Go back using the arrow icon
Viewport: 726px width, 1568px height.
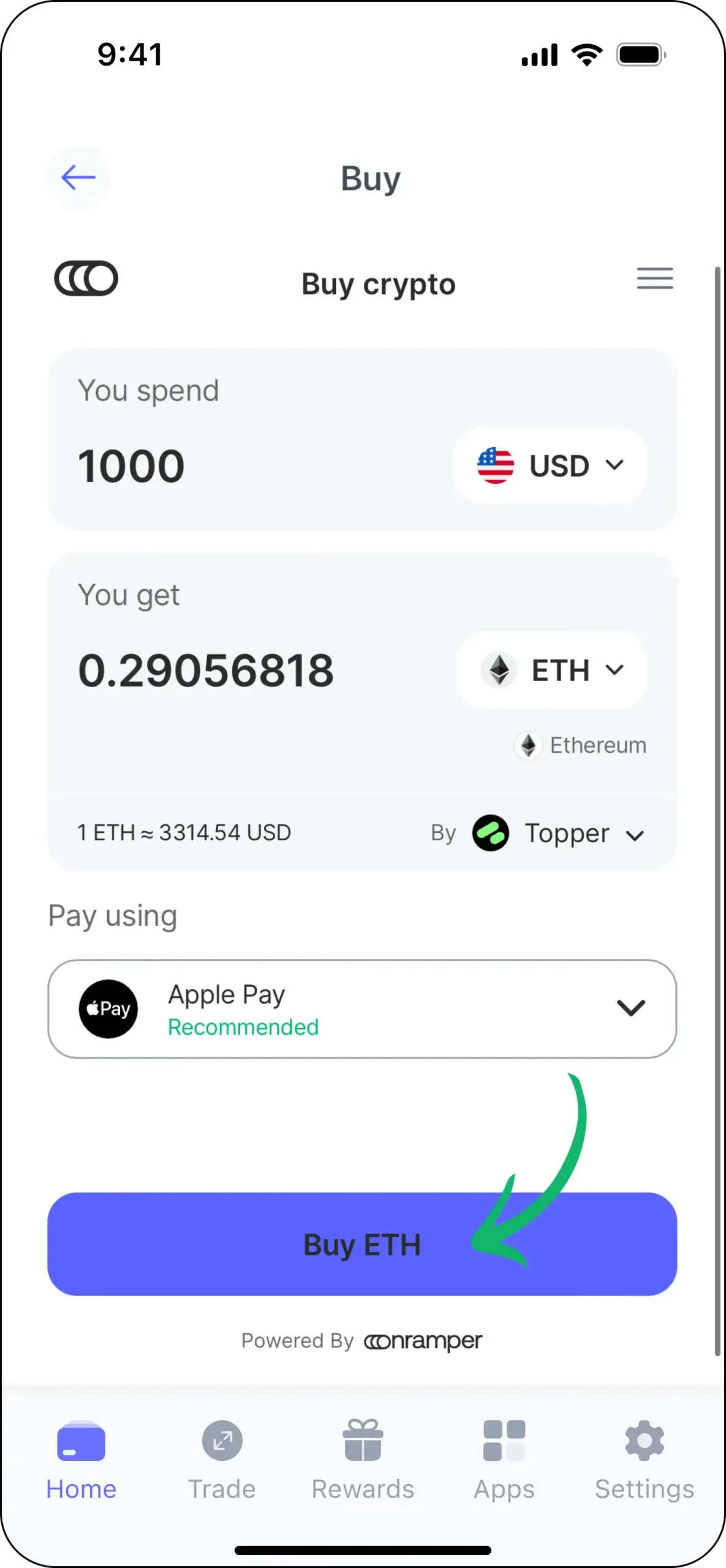click(x=78, y=178)
